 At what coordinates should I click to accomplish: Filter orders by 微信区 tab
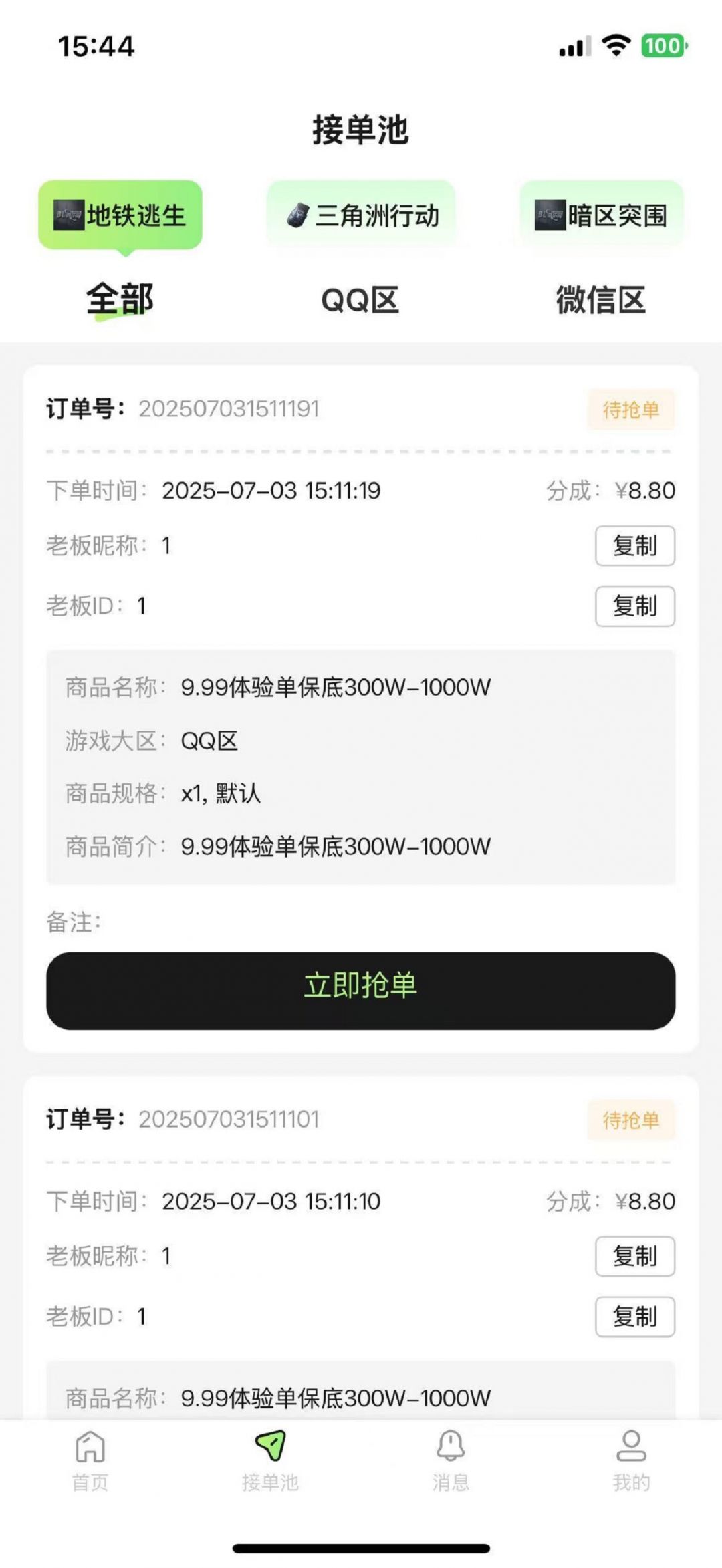click(601, 299)
